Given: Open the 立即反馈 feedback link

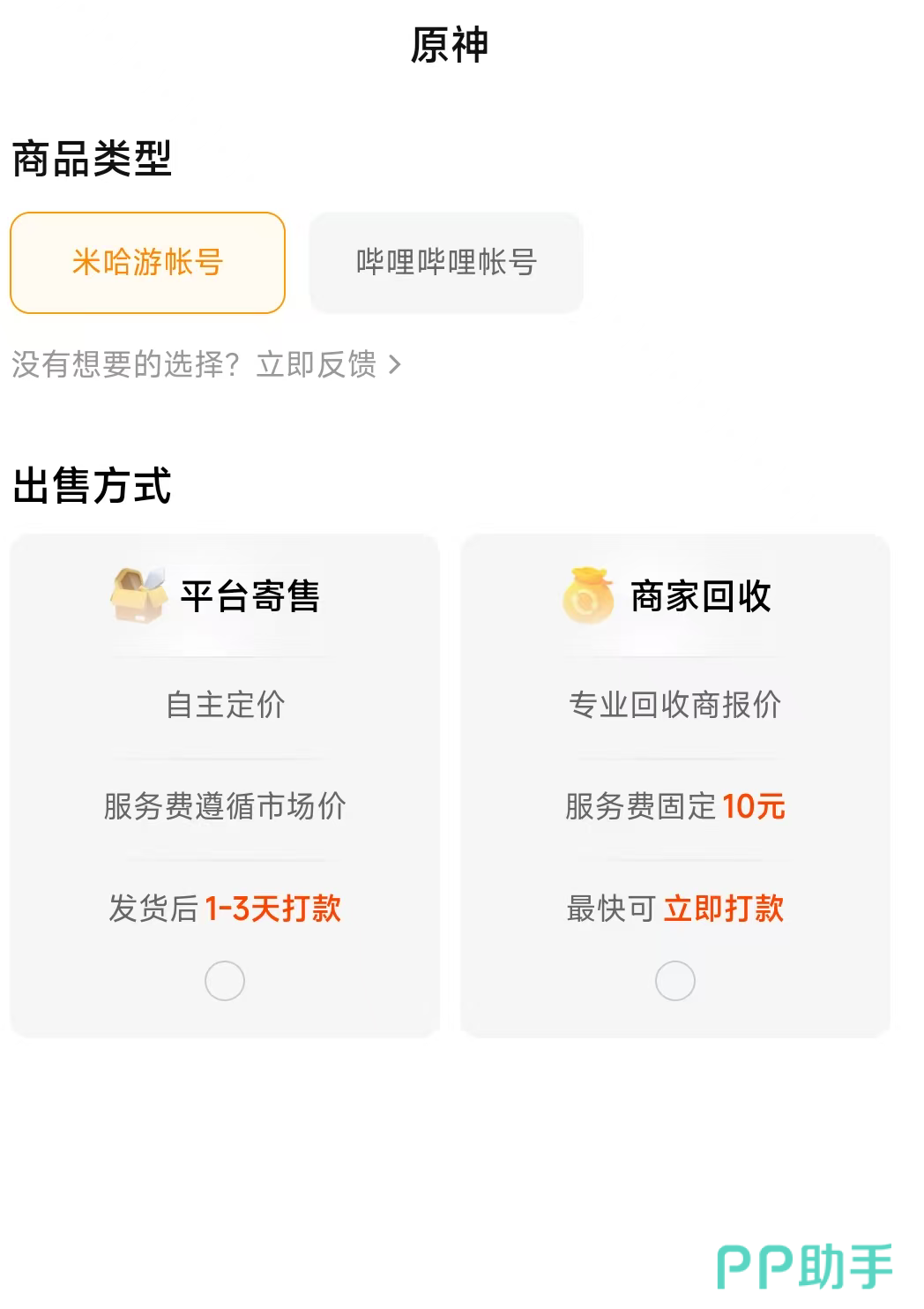Looking at the screenshot, I should [x=328, y=364].
